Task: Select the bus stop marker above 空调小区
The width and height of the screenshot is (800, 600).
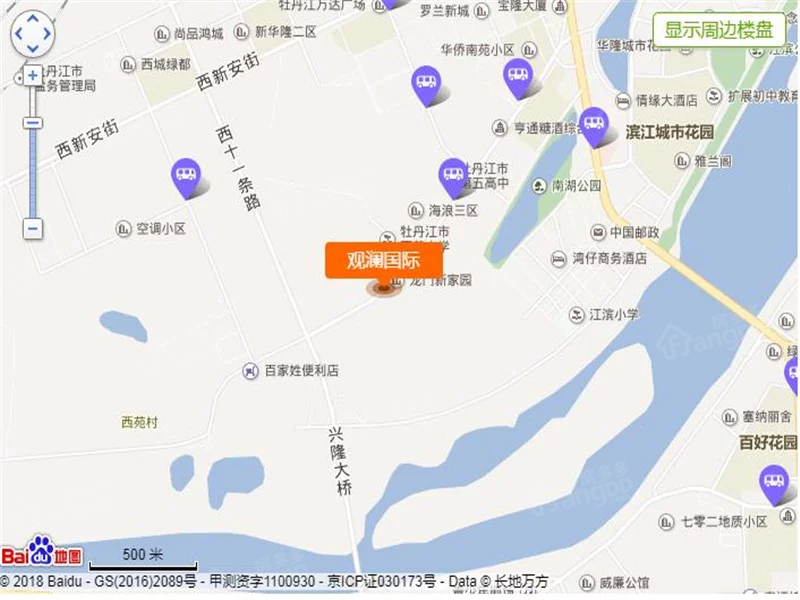Action: [x=187, y=176]
